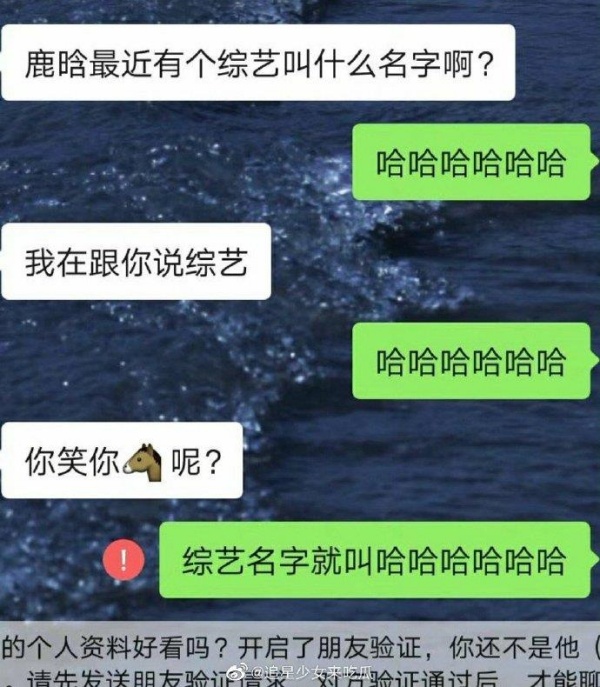The image size is (600, 687).
Task: Tap the red exclamation resend icon
Action: (123, 560)
